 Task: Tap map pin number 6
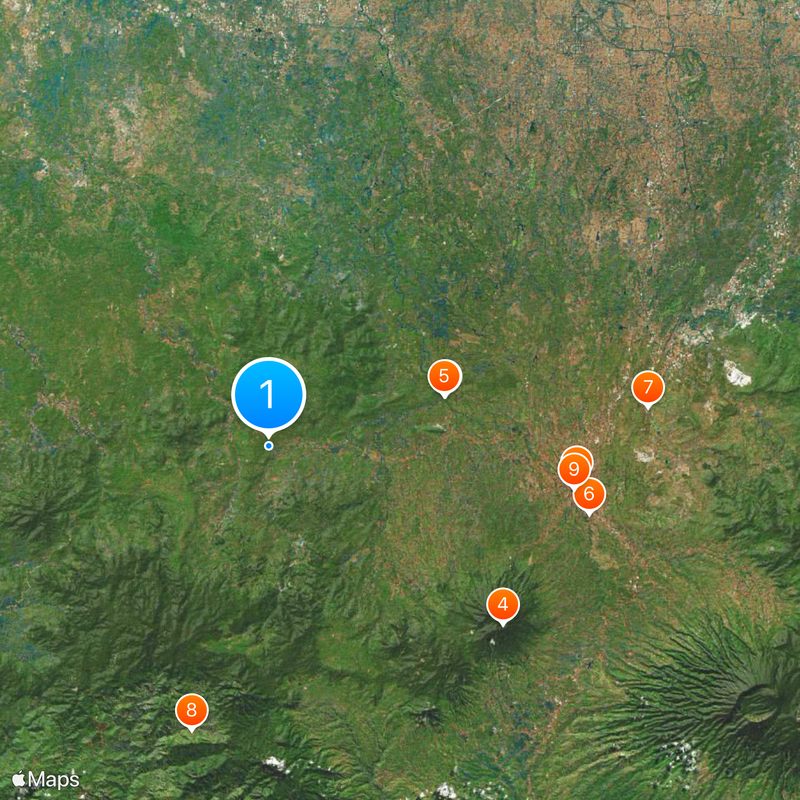tap(589, 493)
